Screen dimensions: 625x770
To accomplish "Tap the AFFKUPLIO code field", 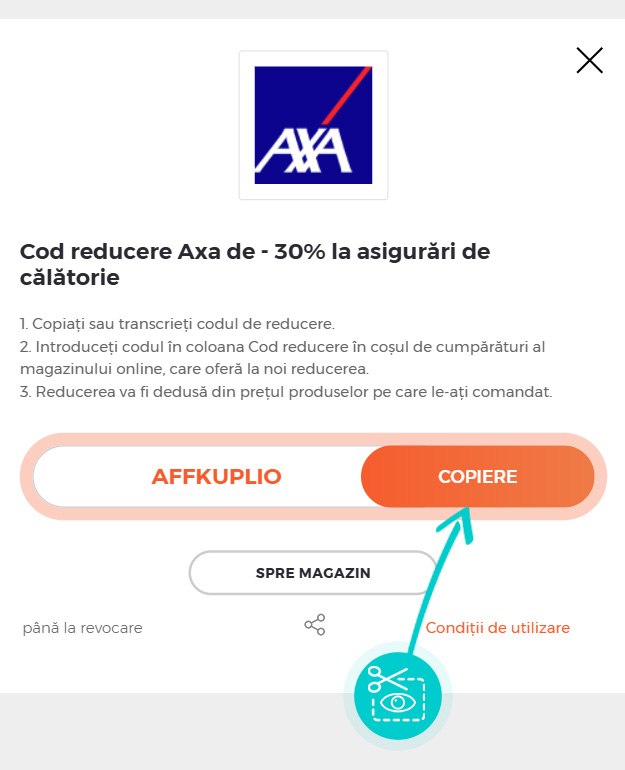I will pyautogui.click(x=216, y=477).
